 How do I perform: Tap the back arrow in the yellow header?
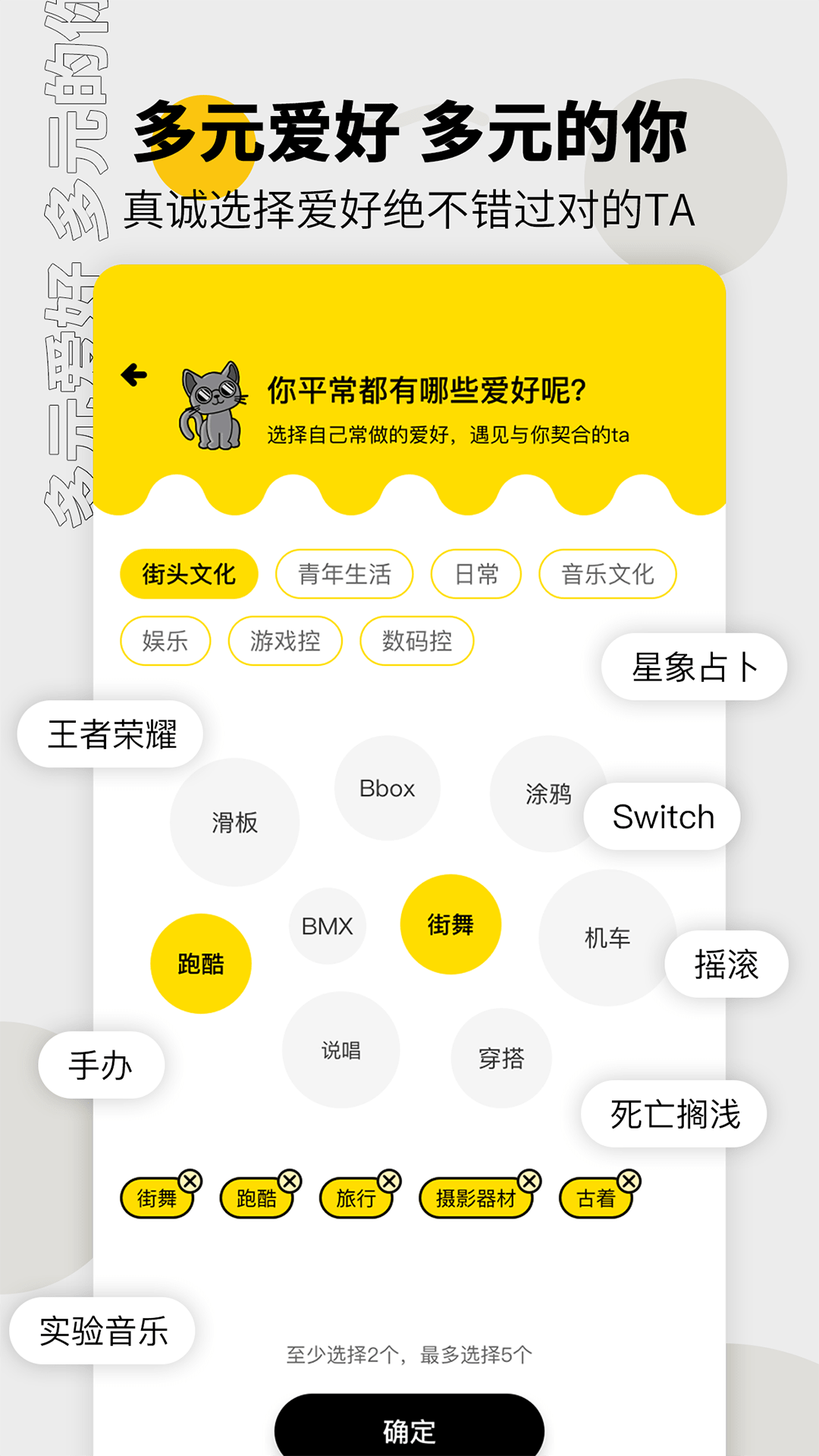coord(134,373)
